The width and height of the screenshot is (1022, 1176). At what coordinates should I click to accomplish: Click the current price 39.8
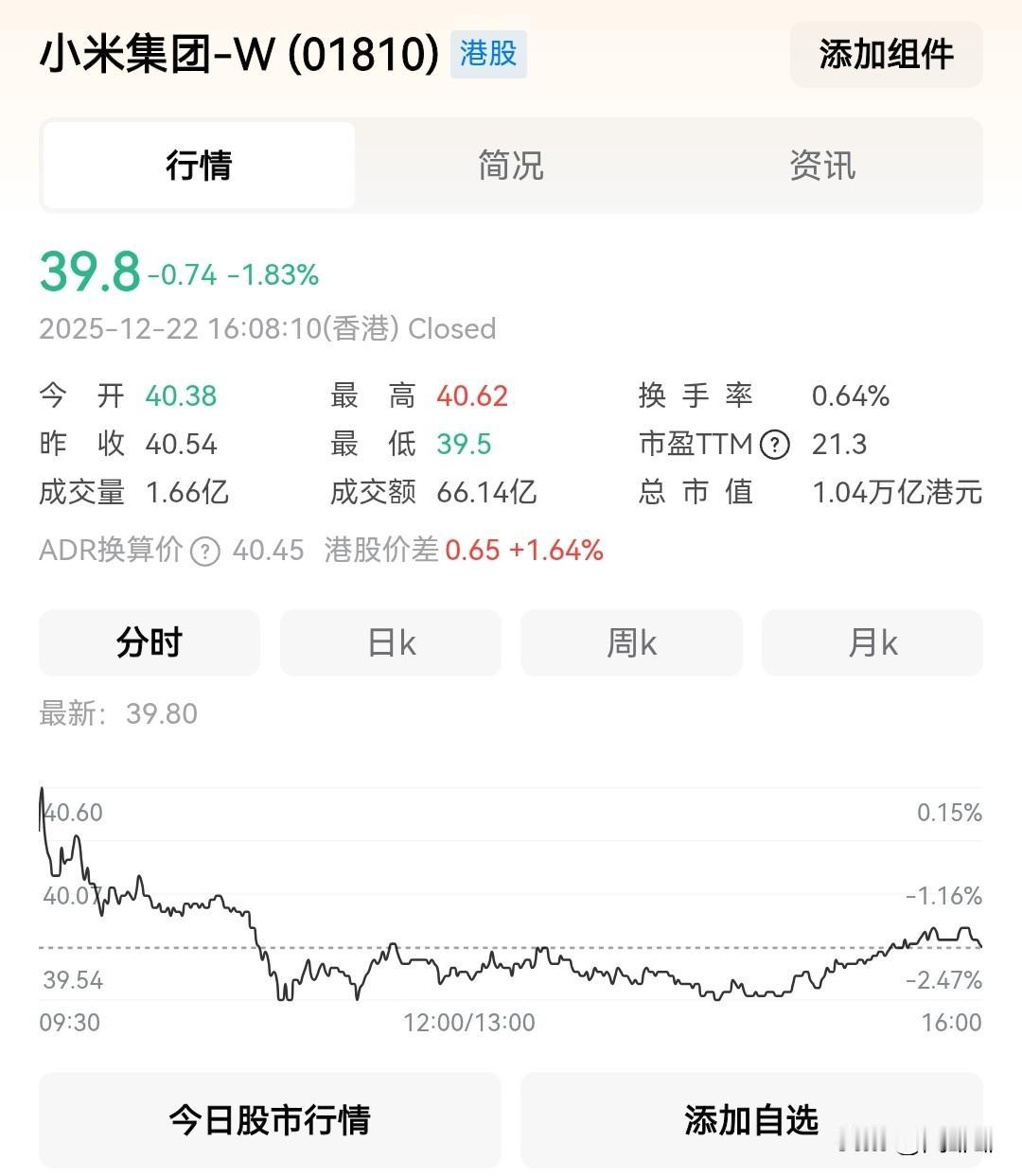(87, 272)
